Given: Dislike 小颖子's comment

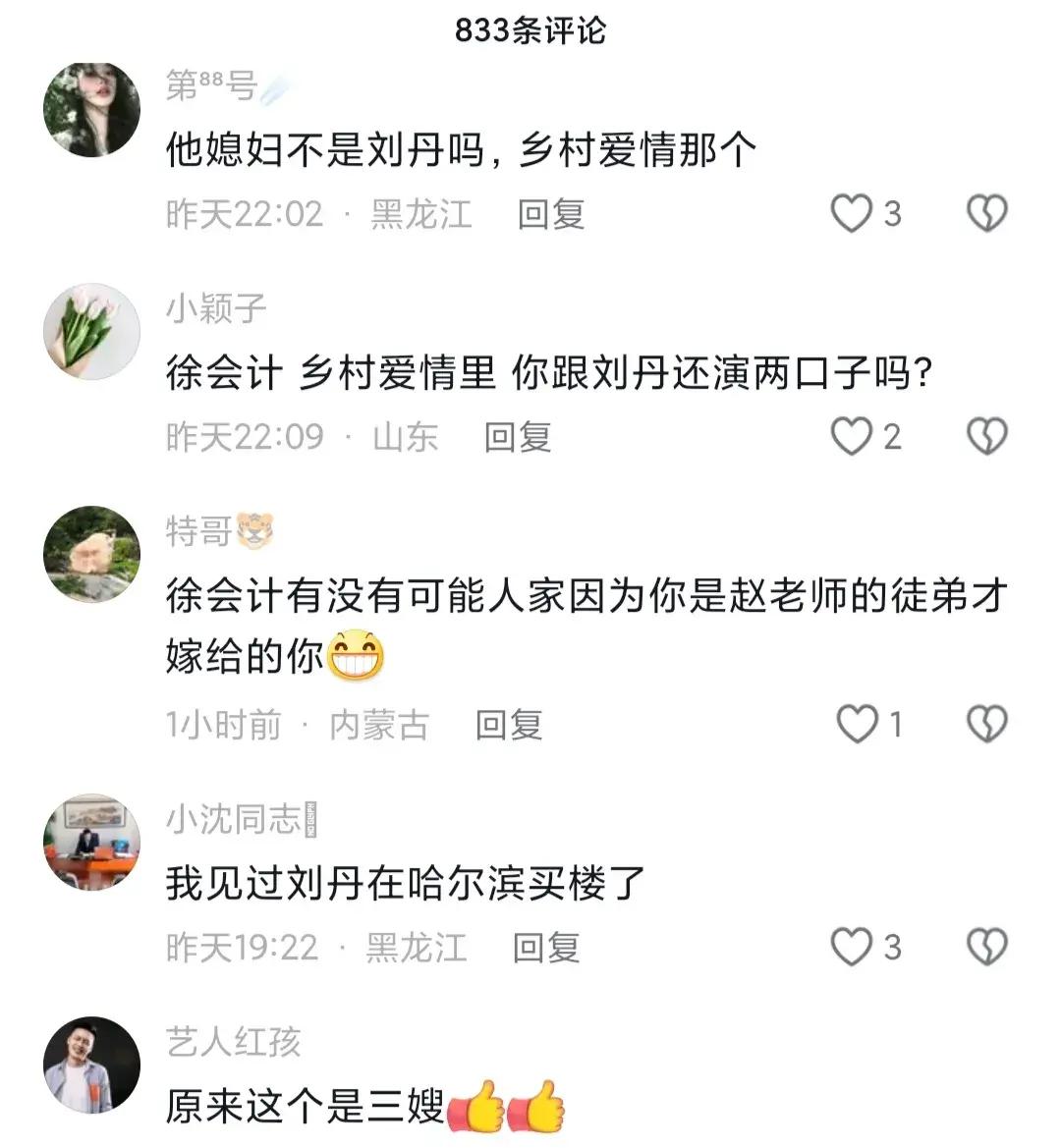Looking at the screenshot, I should [986, 436].
